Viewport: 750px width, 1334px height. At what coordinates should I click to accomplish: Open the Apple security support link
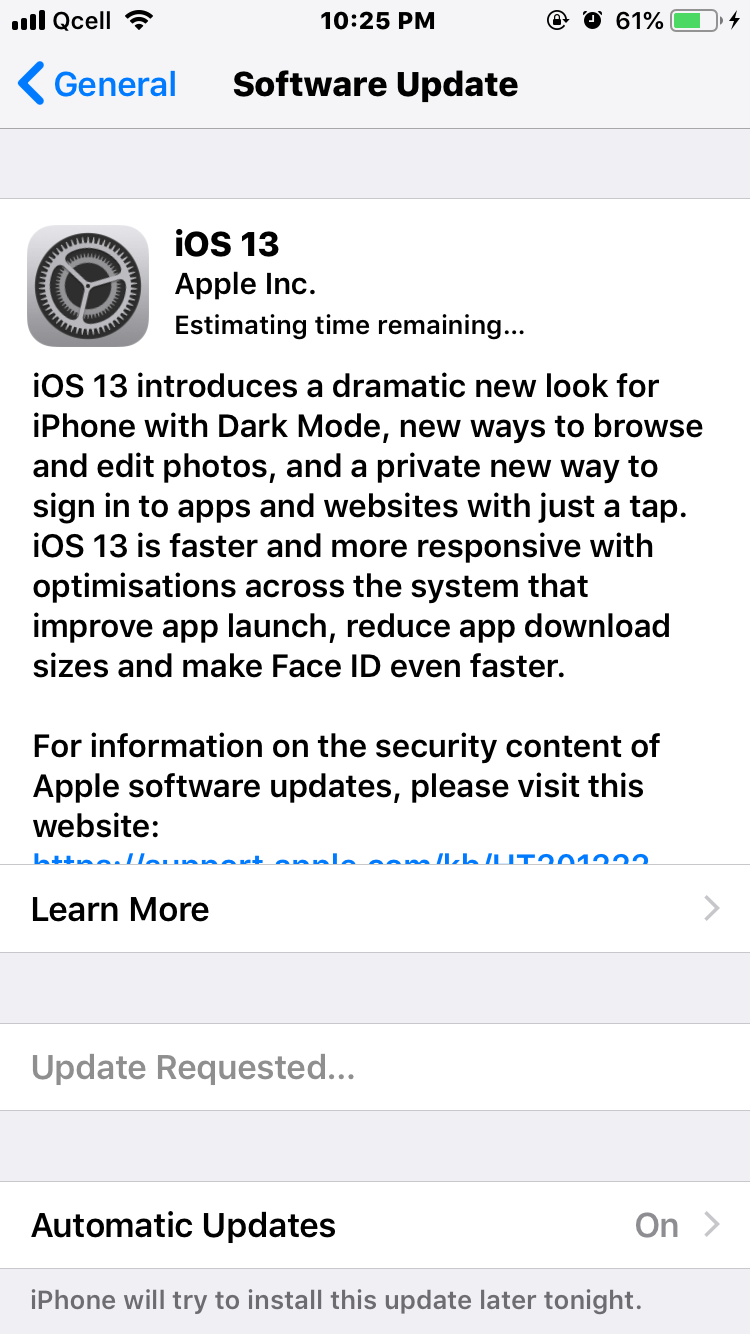pyautogui.click(x=340, y=857)
